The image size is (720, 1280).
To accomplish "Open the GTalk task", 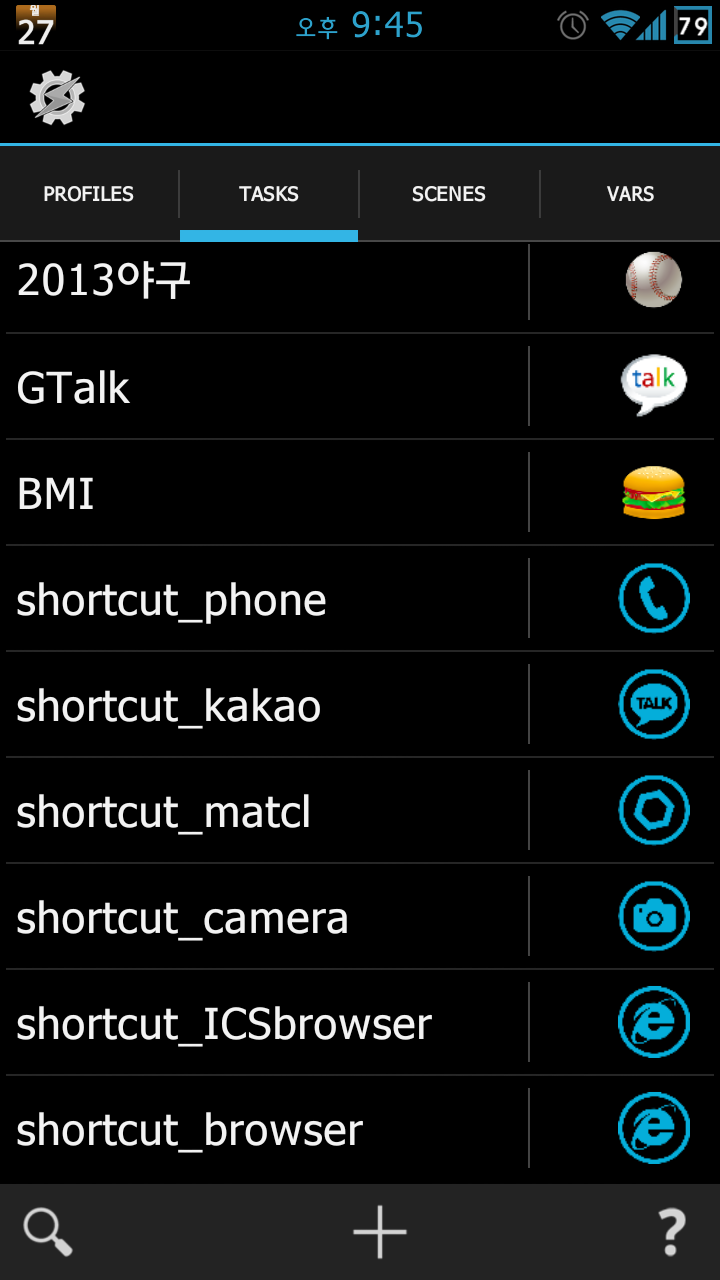I will tap(73, 388).
